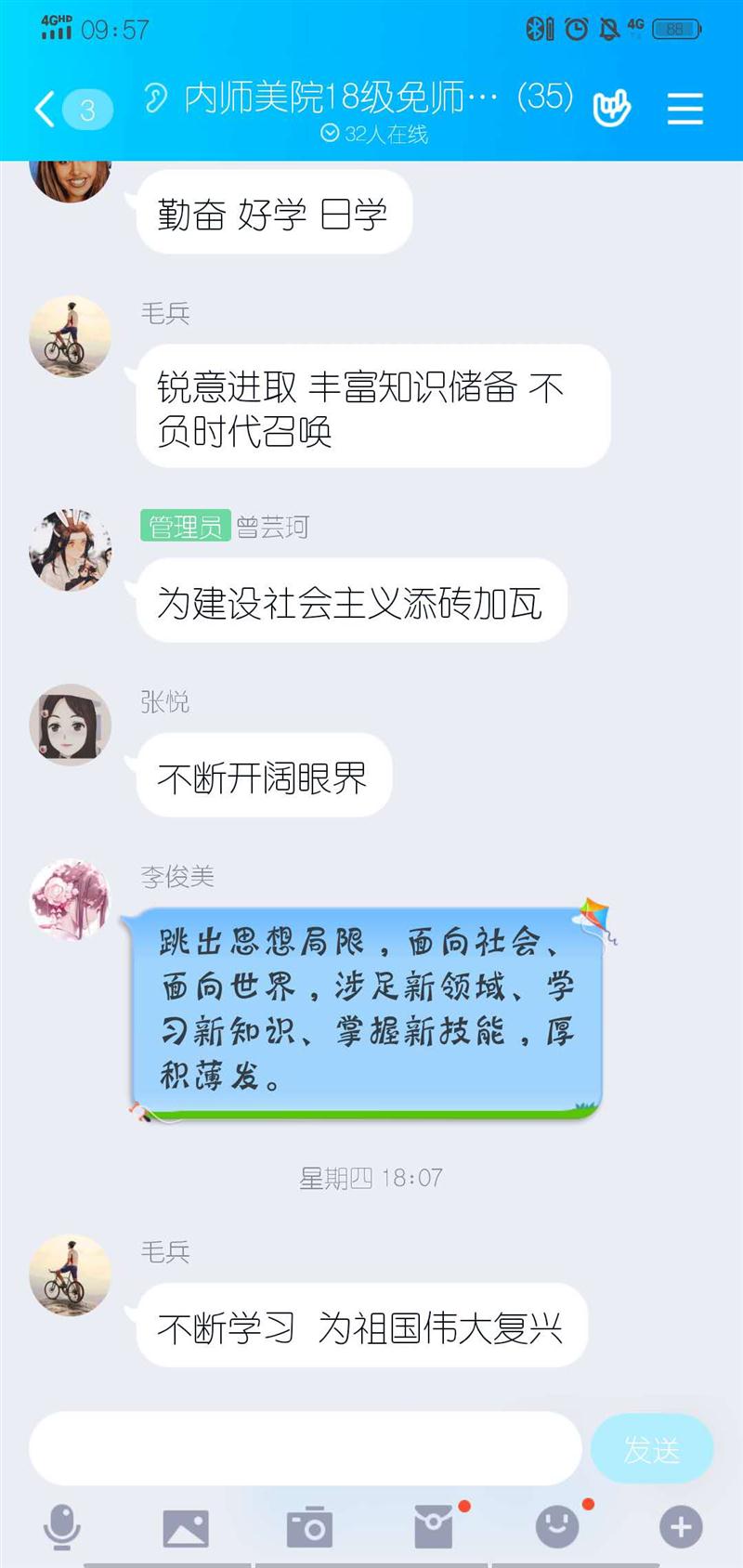This screenshot has height=1568, width=743.
Task: Open the camera to take a photo
Action: (309, 1527)
